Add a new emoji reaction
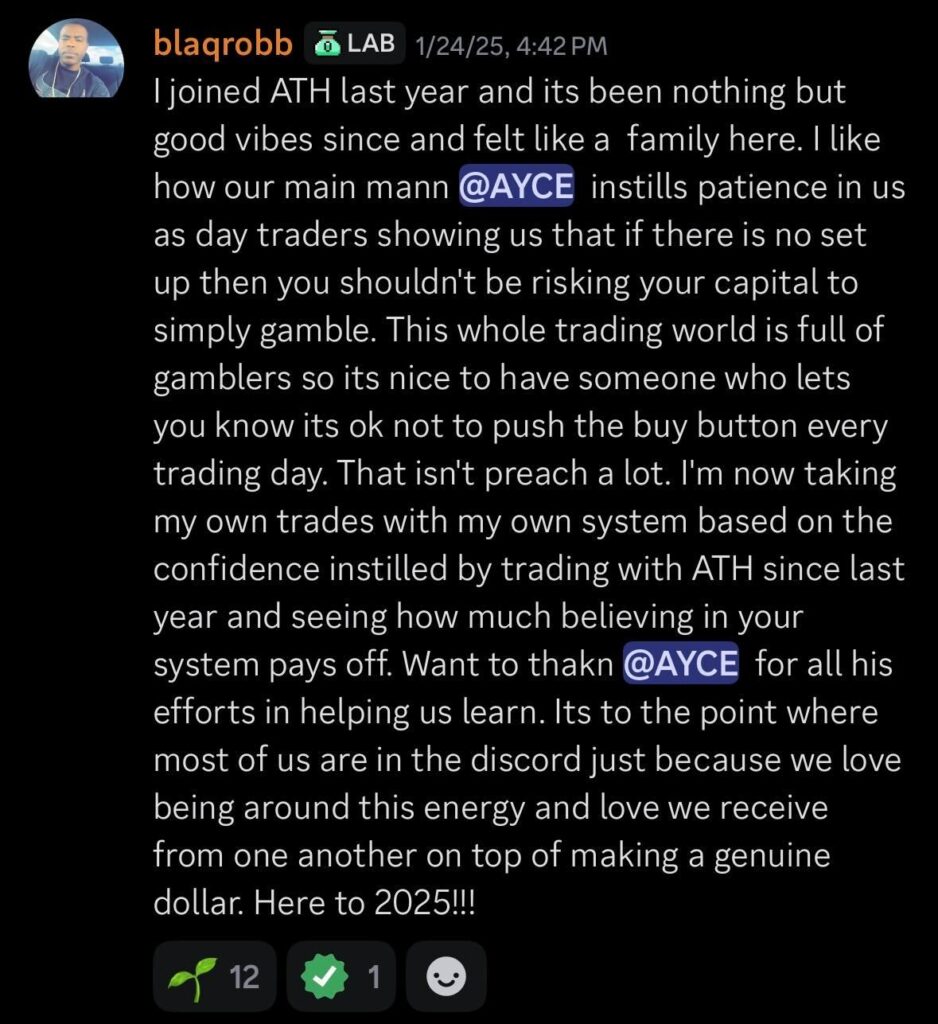The height and width of the screenshot is (1024, 938). pyautogui.click(x=446, y=976)
